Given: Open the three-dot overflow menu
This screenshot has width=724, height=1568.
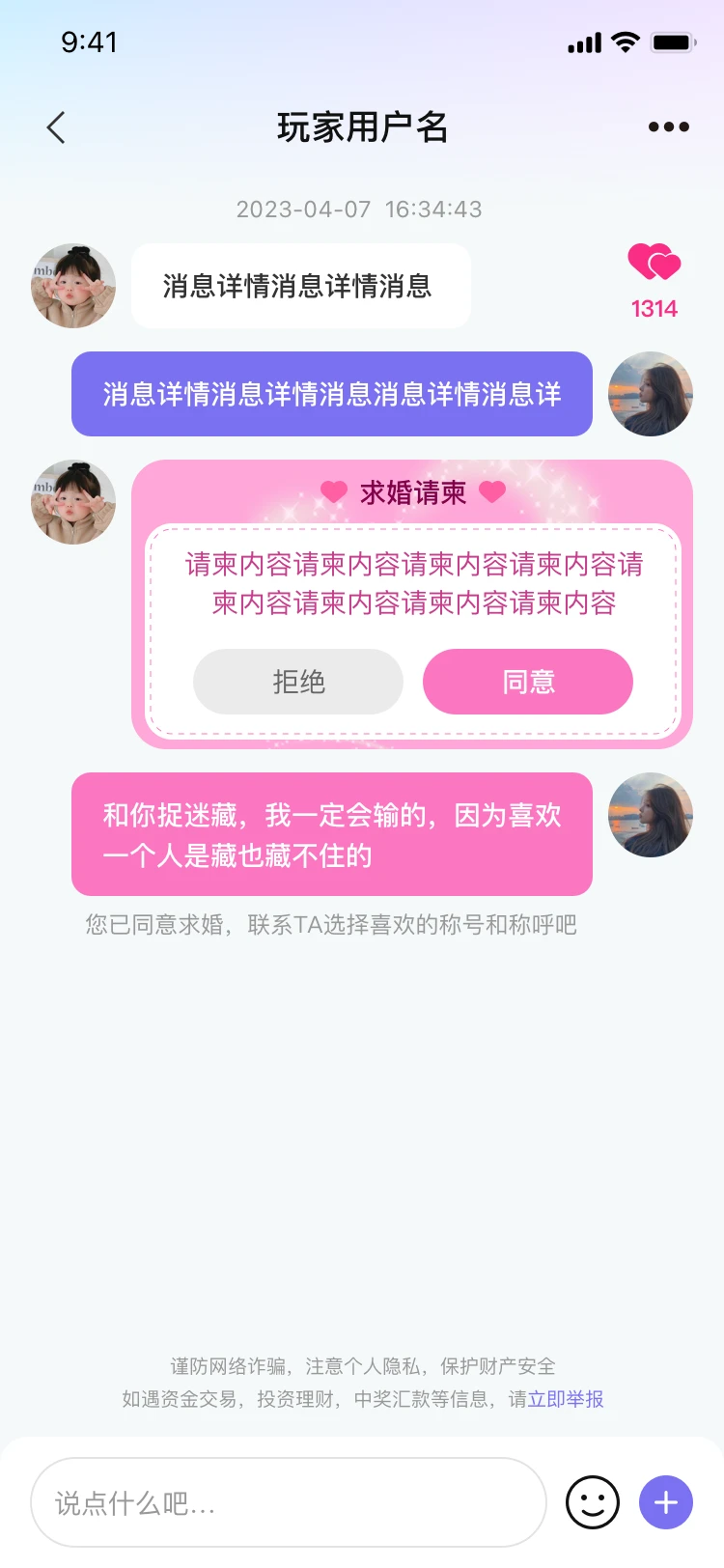Looking at the screenshot, I should pos(668,127).
